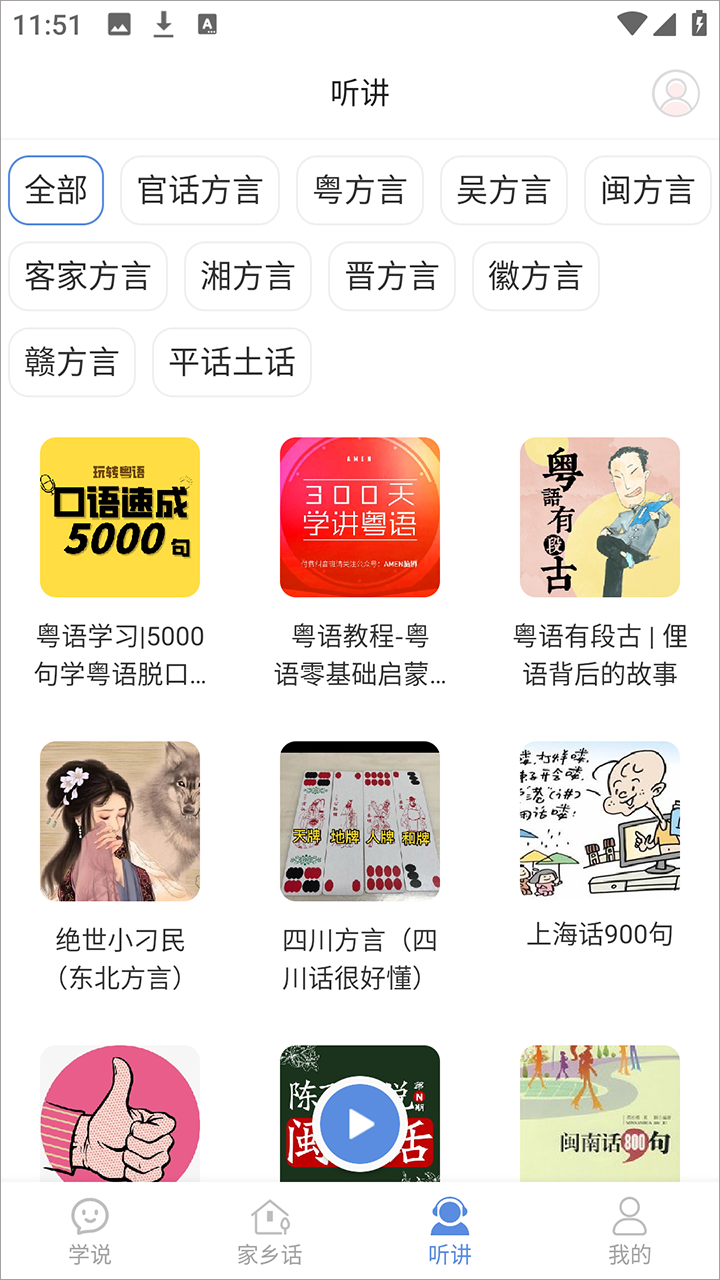
Task: Go to the 家乡话 tab
Action: pyautogui.click(x=270, y=1230)
